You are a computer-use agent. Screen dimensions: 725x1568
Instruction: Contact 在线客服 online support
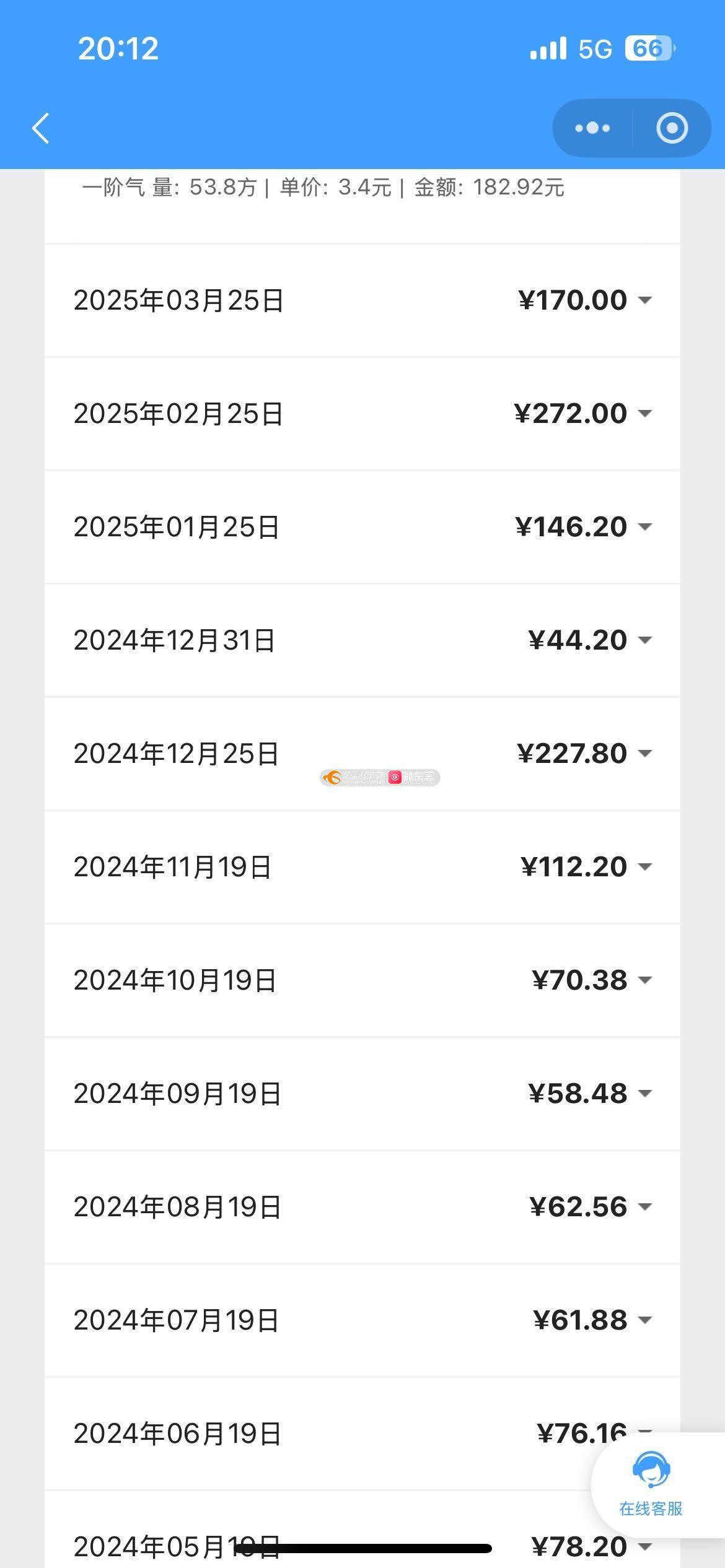[651, 1483]
